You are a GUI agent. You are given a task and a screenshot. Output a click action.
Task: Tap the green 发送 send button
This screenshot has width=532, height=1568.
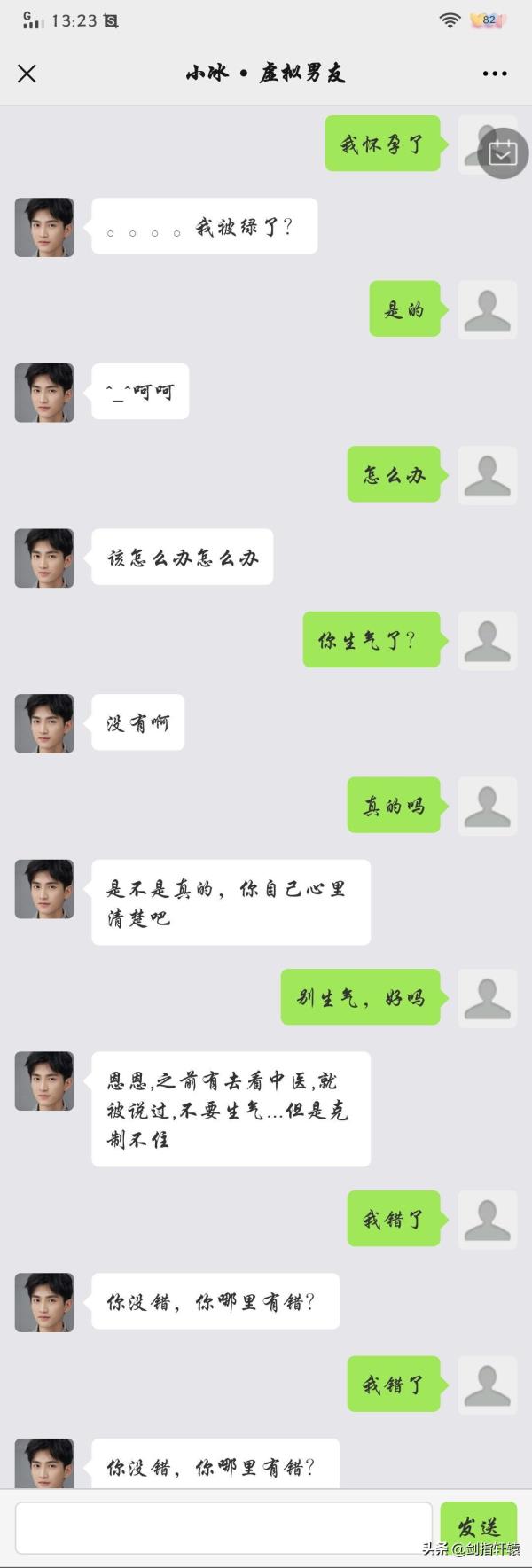click(x=478, y=1526)
